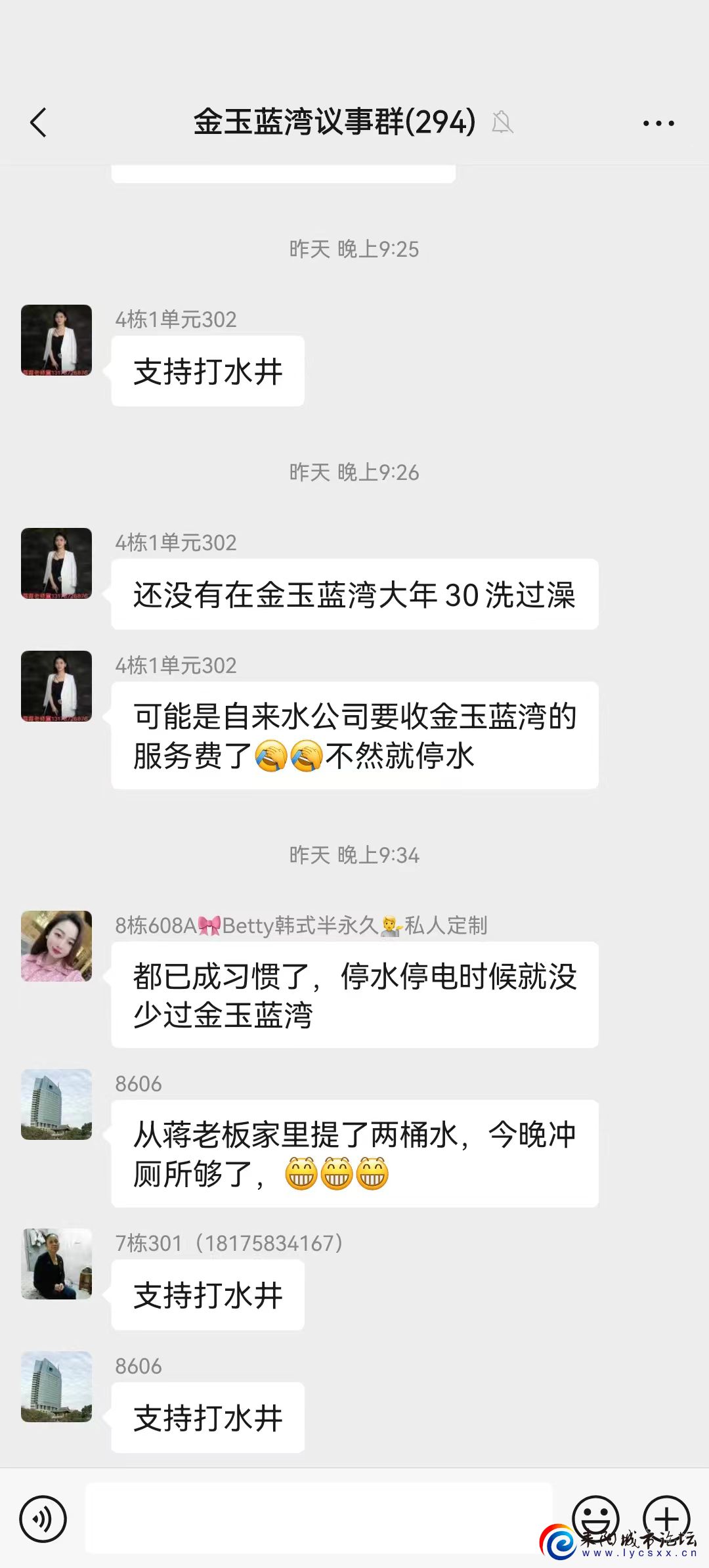Open the avatar of member 7栋301

56,1263
